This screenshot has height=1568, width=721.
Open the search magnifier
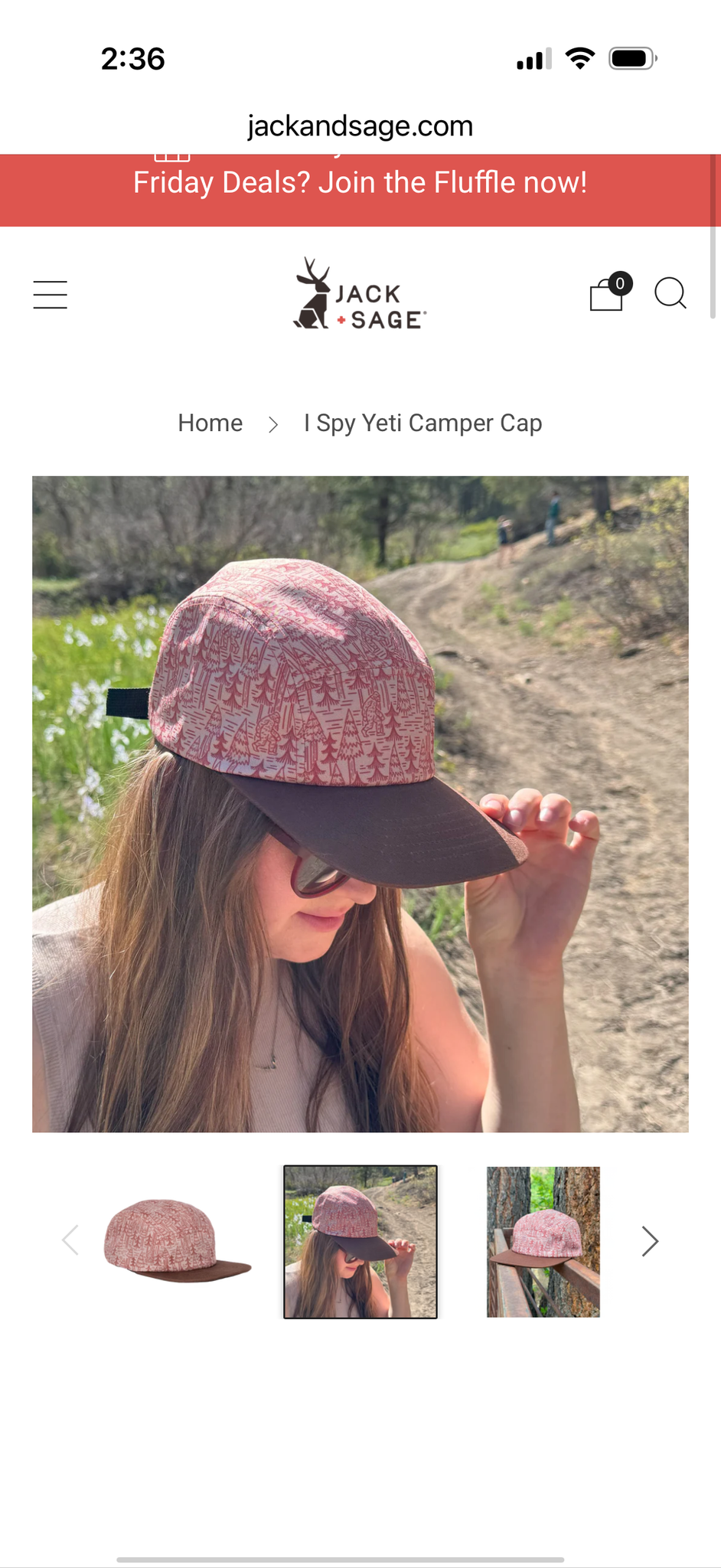670,293
